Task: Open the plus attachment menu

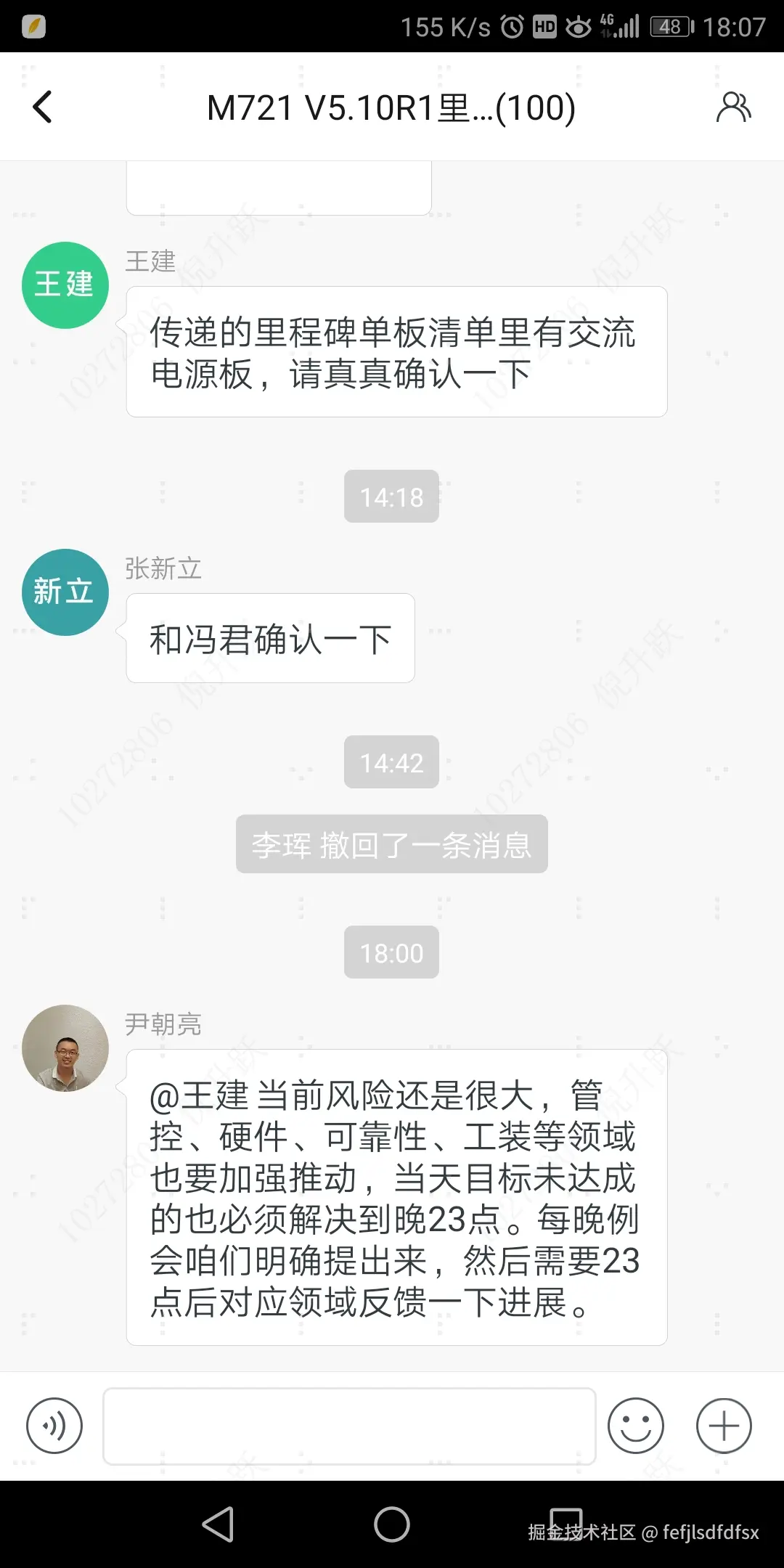Action: (x=724, y=1426)
